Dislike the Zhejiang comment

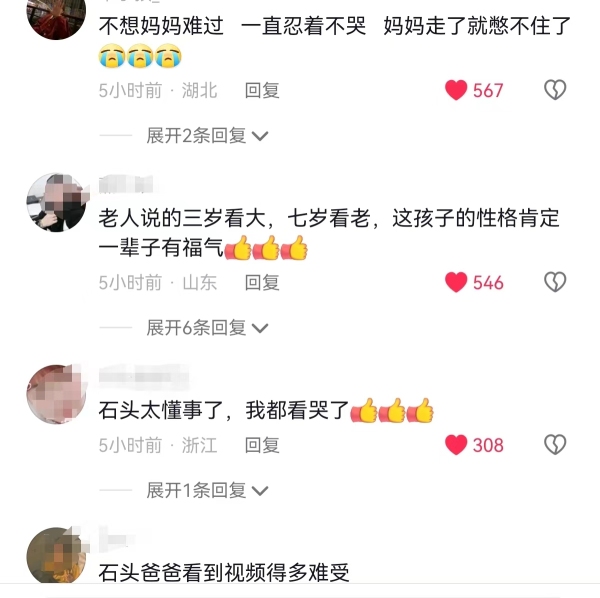click(555, 445)
